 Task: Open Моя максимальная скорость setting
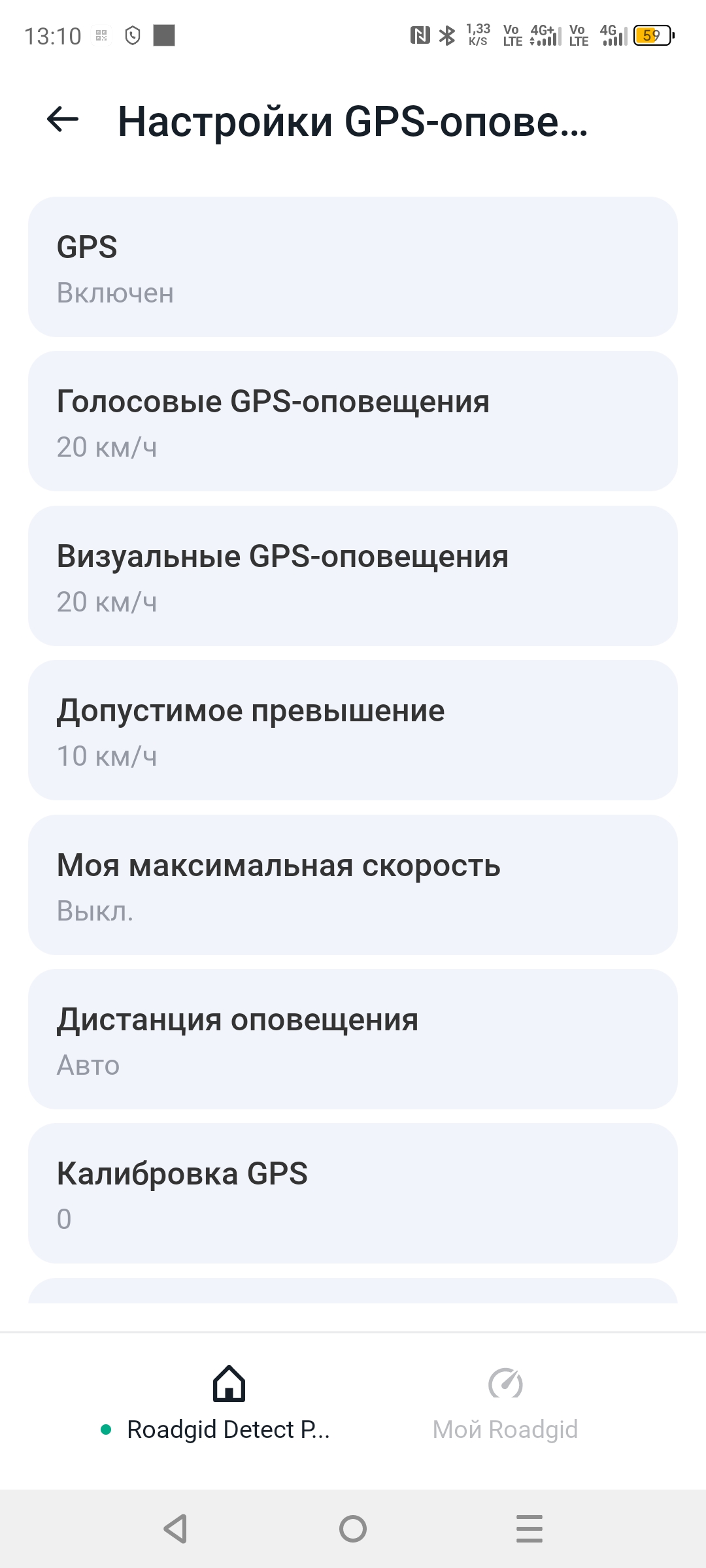(x=352, y=885)
